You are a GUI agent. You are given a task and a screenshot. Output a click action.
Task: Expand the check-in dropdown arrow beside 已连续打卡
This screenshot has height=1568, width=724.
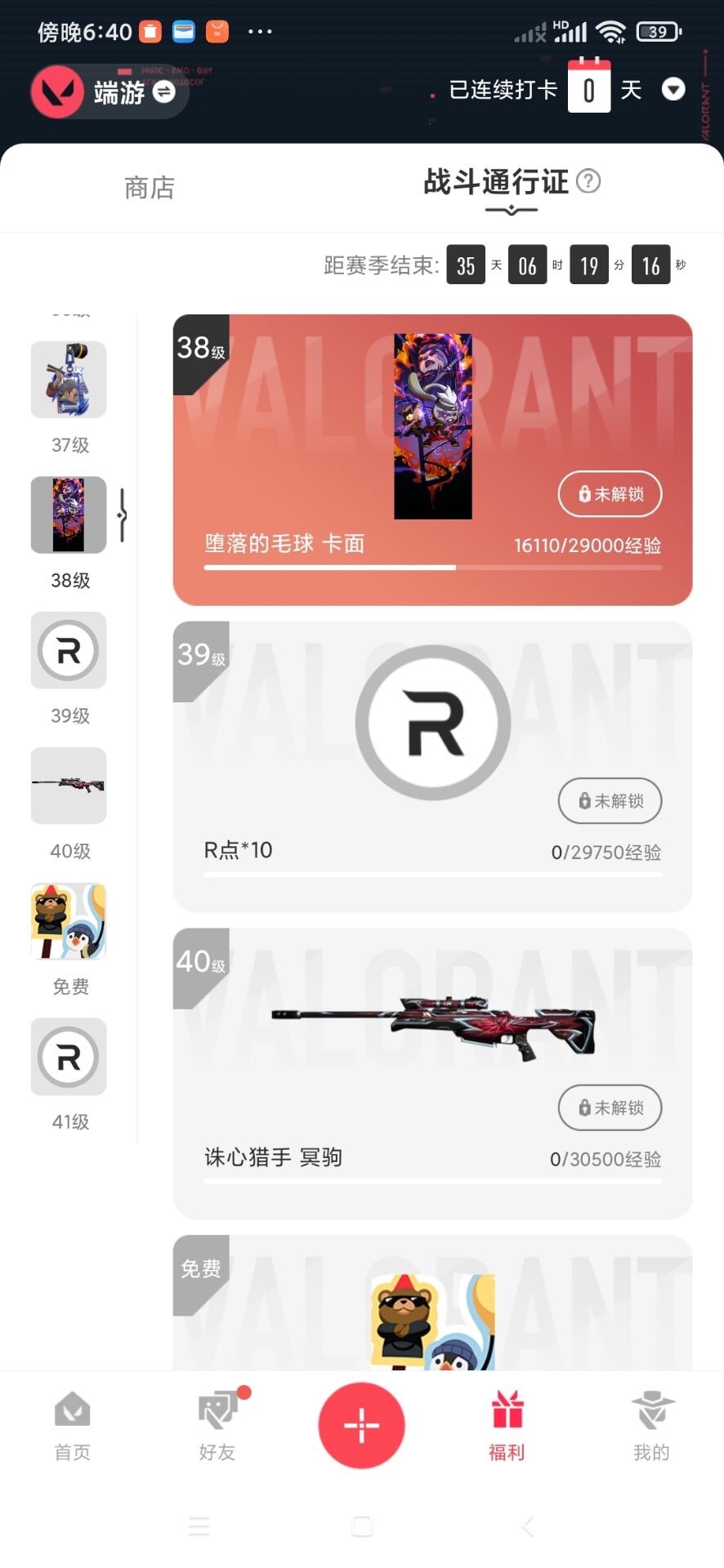pyautogui.click(x=673, y=90)
